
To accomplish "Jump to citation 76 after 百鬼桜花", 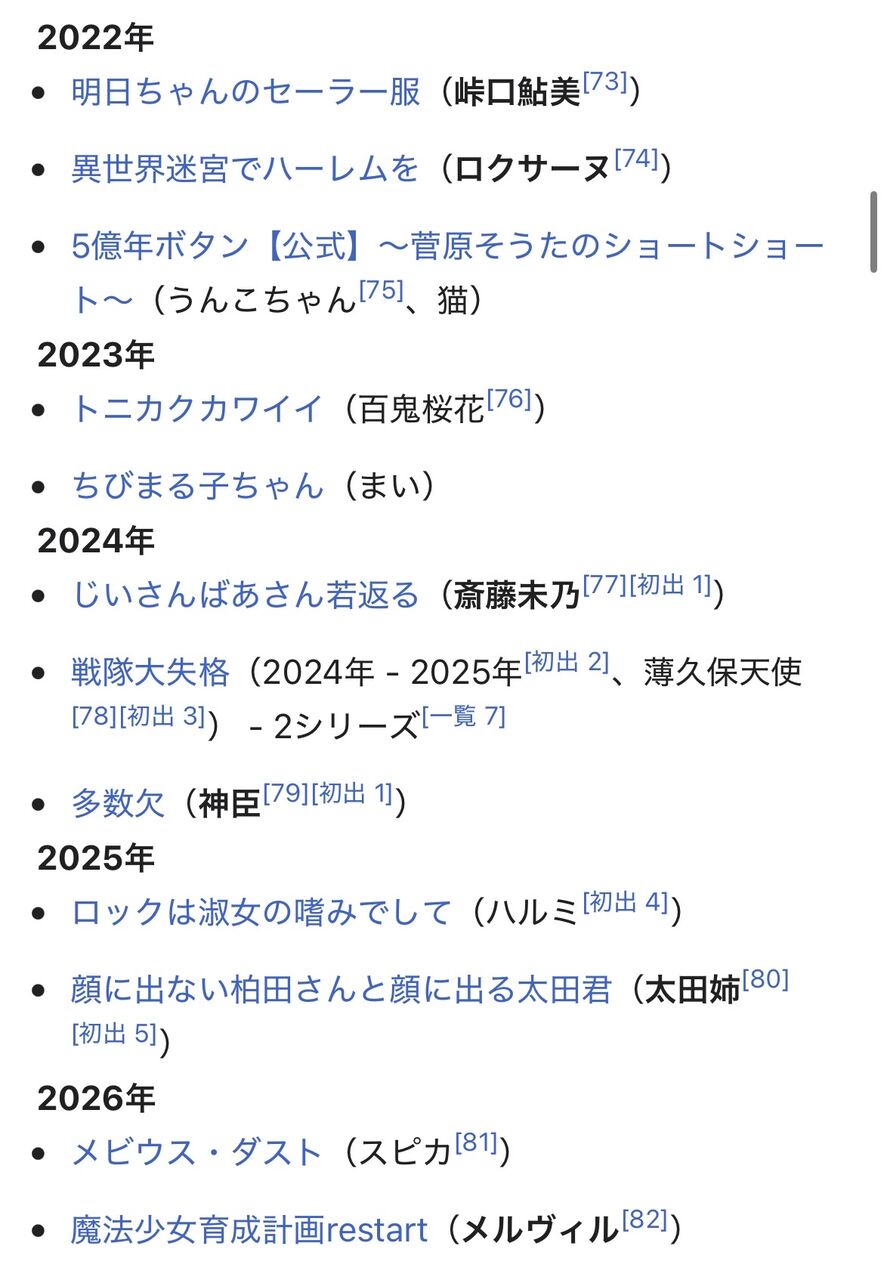I will tap(509, 400).
